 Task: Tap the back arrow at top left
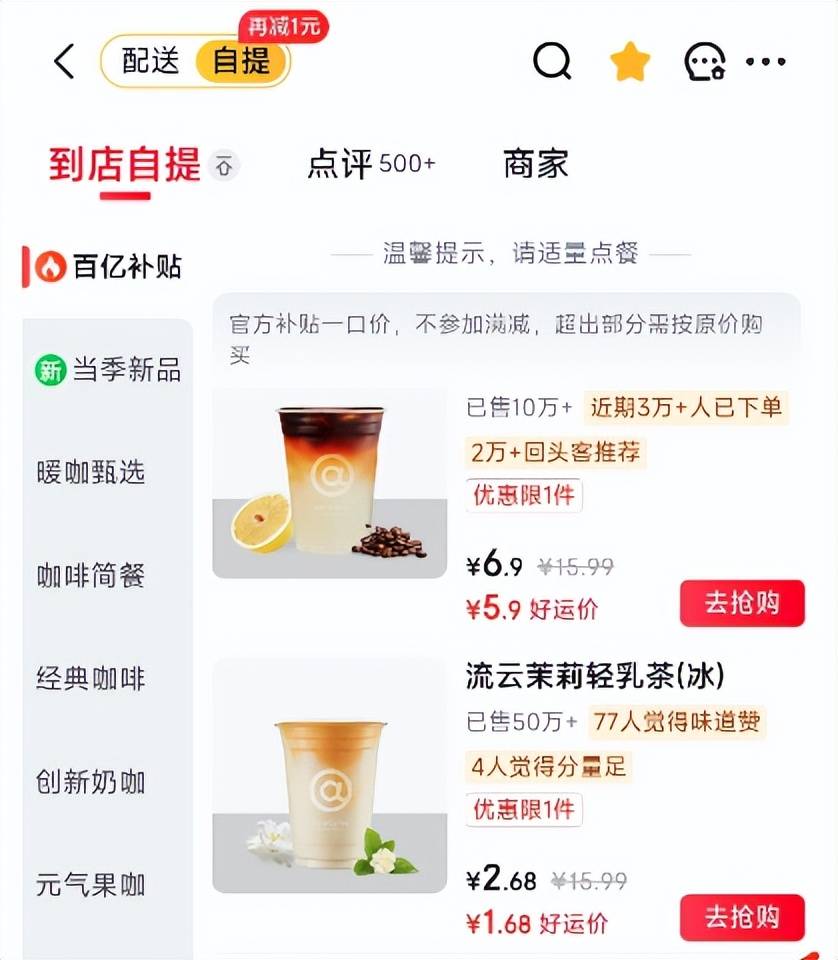pyautogui.click(x=64, y=61)
